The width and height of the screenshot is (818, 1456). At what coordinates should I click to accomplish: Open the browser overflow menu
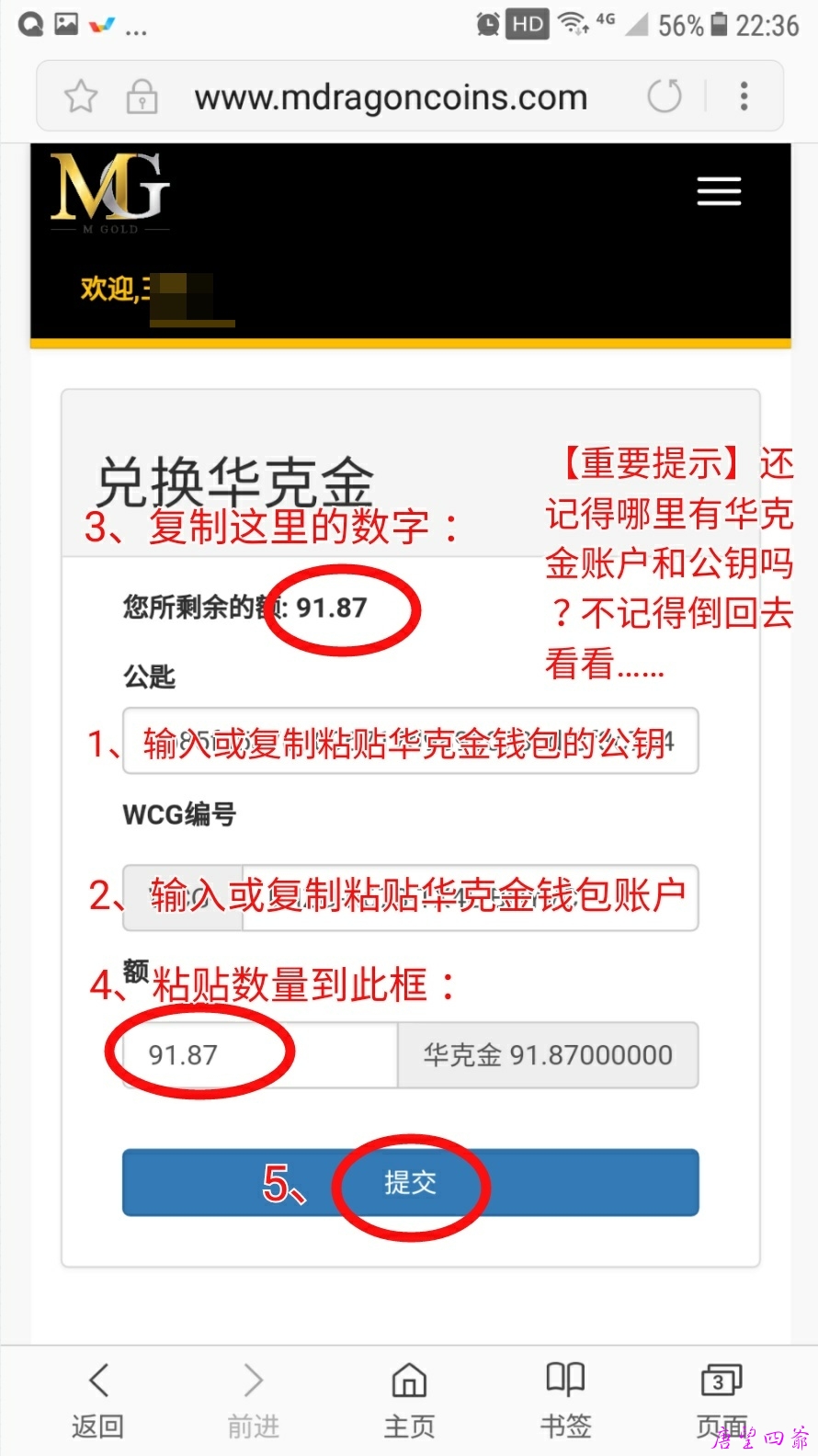744,96
